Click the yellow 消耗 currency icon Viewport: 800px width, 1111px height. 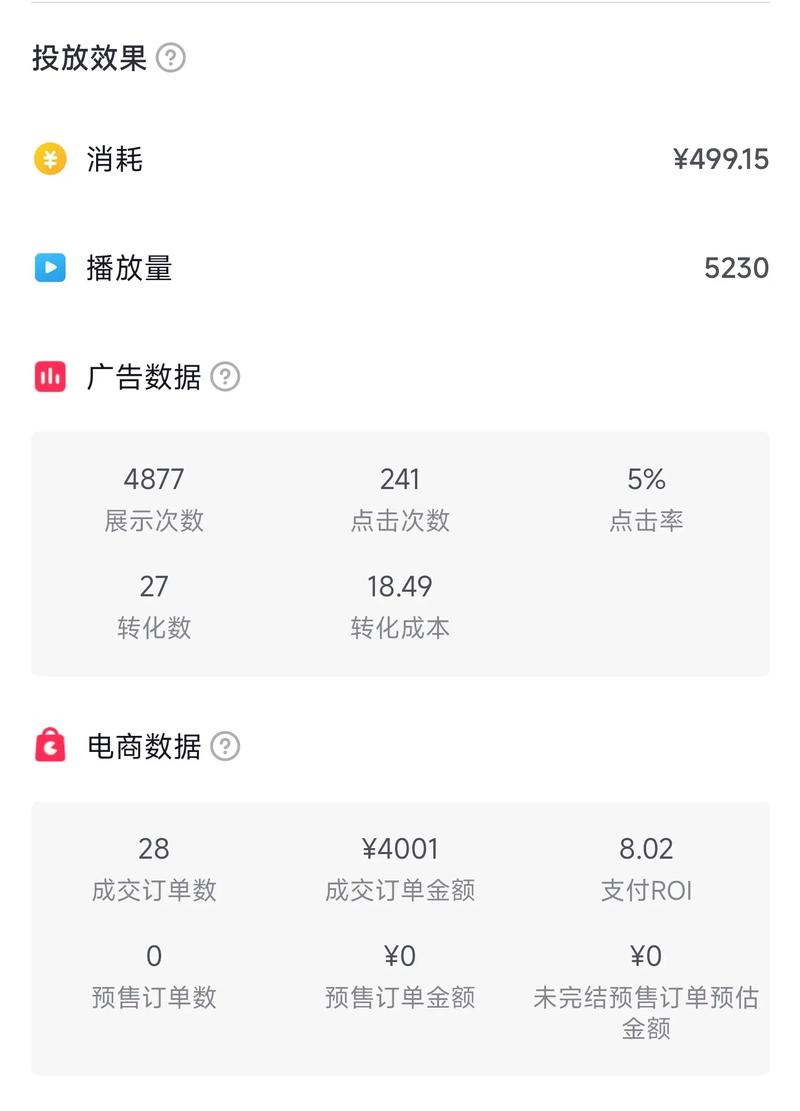49,158
